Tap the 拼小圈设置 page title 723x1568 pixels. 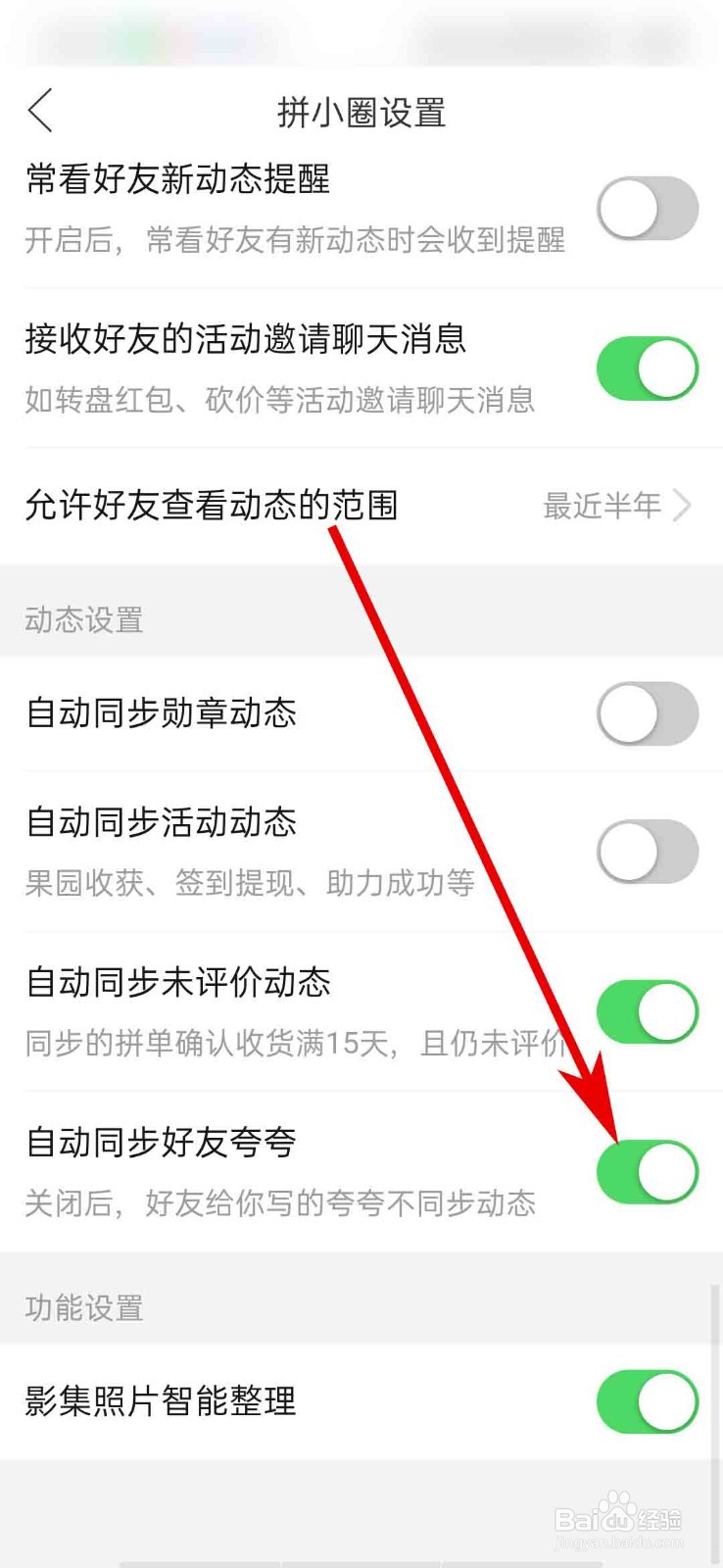361,113
